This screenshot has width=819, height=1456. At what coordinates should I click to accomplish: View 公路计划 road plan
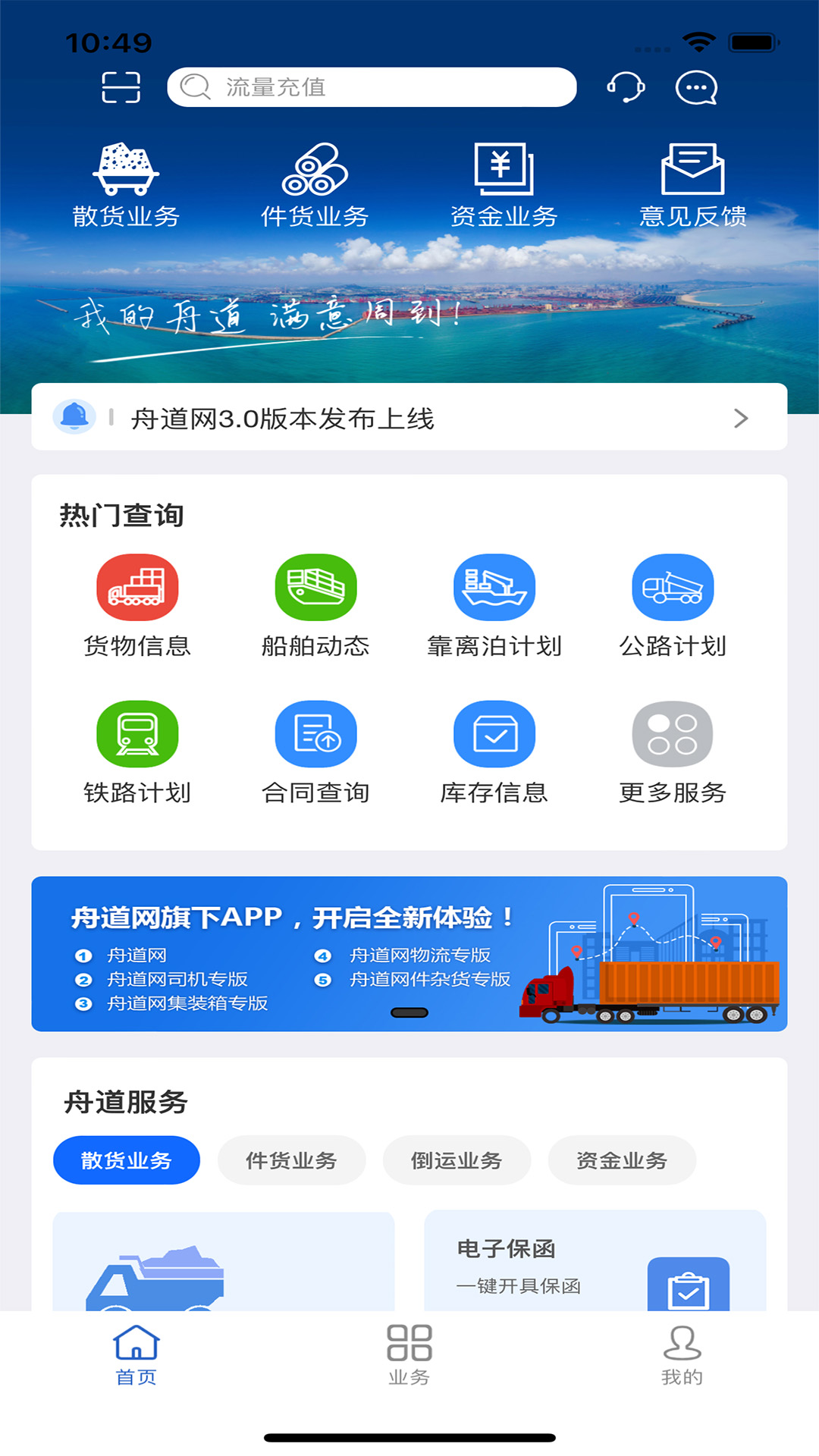point(673,604)
